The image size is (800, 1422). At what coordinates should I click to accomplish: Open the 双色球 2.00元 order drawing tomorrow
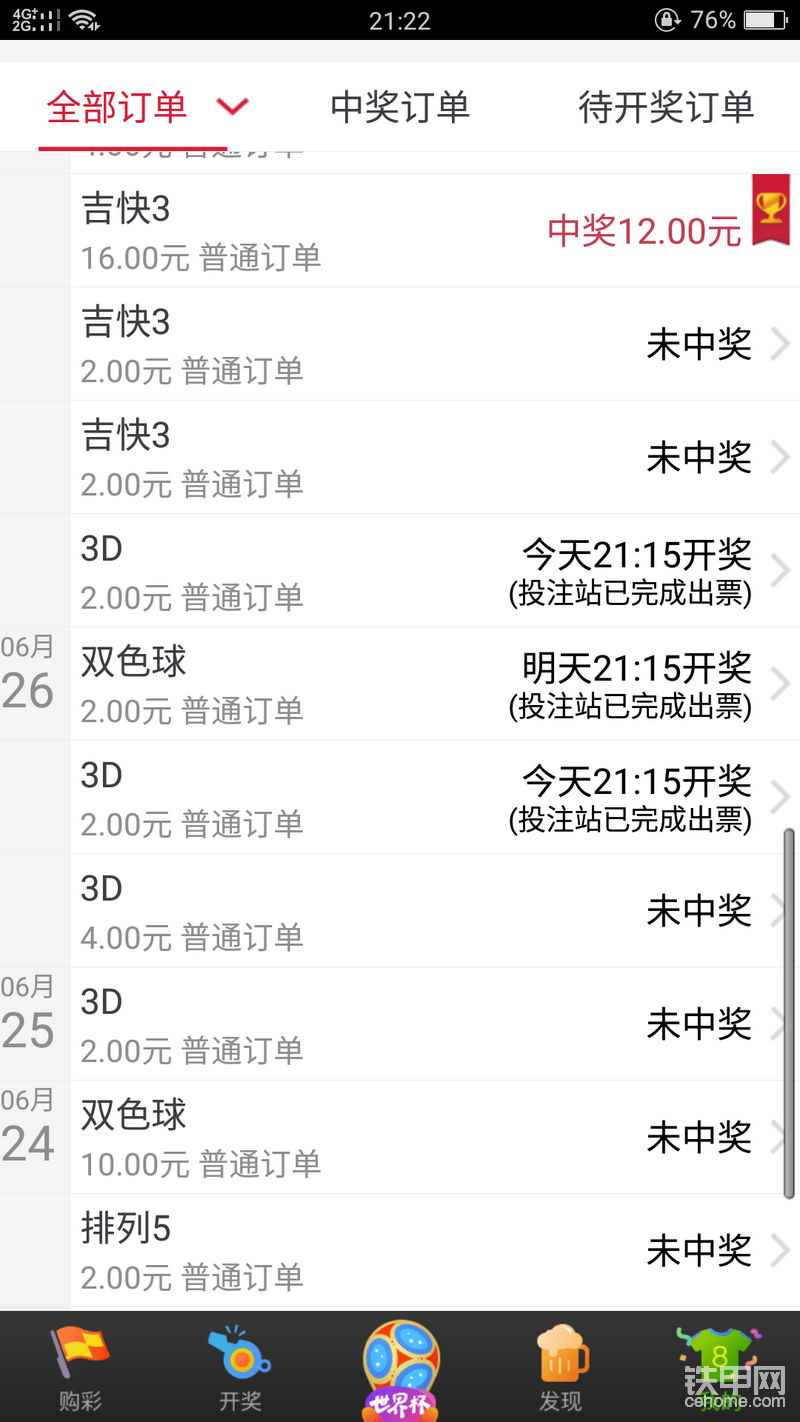click(x=435, y=684)
